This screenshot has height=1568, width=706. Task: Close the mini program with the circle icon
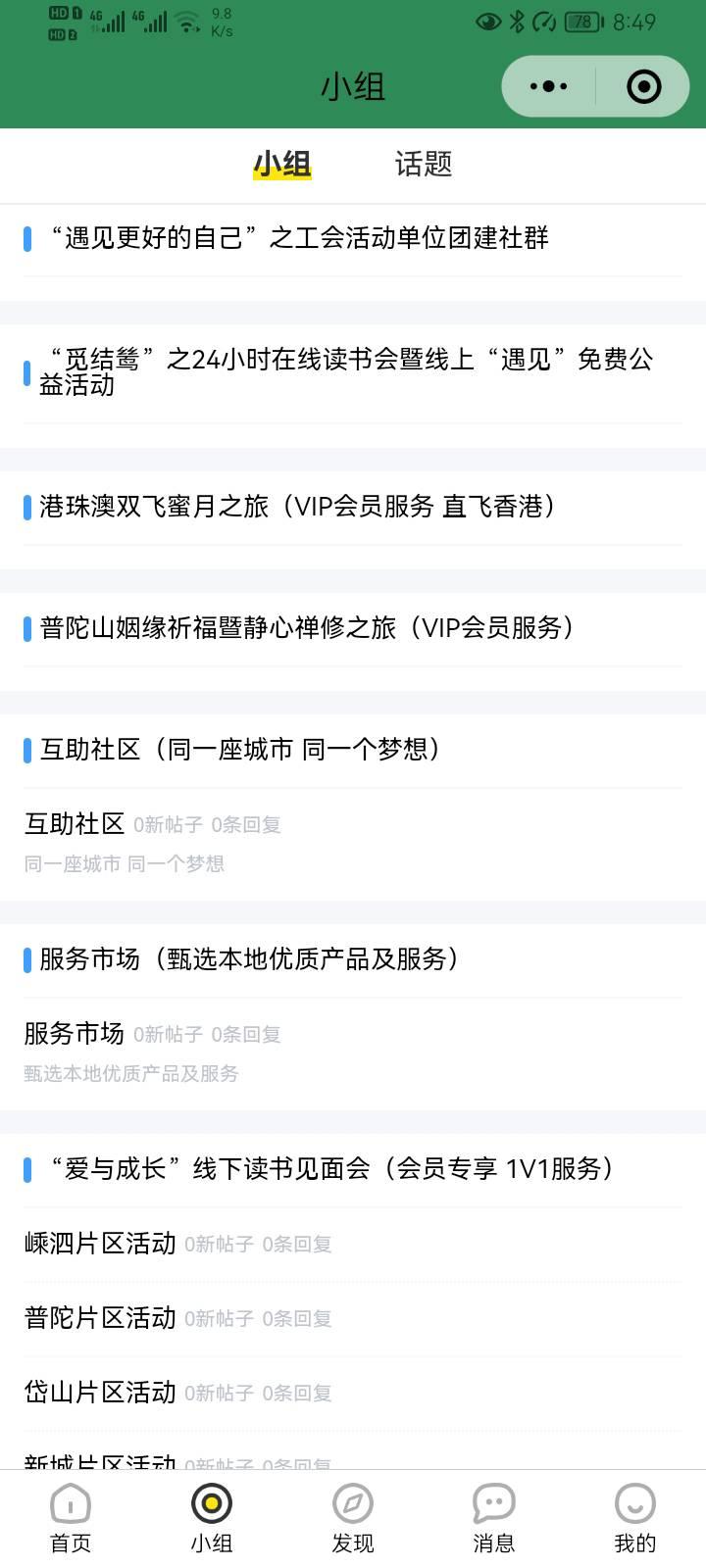[x=643, y=86]
